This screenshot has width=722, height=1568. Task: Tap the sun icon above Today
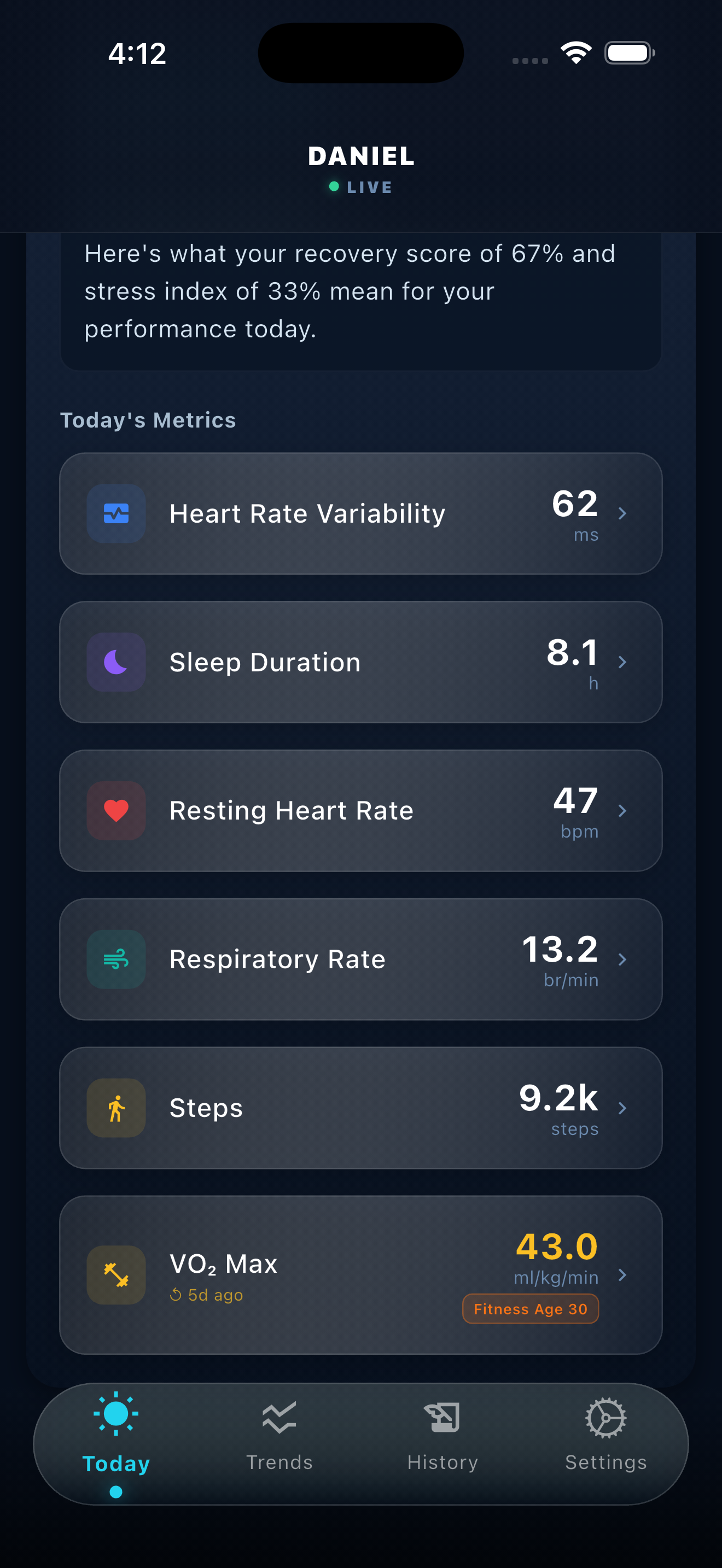pyautogui.click(x=115, y=1415)
